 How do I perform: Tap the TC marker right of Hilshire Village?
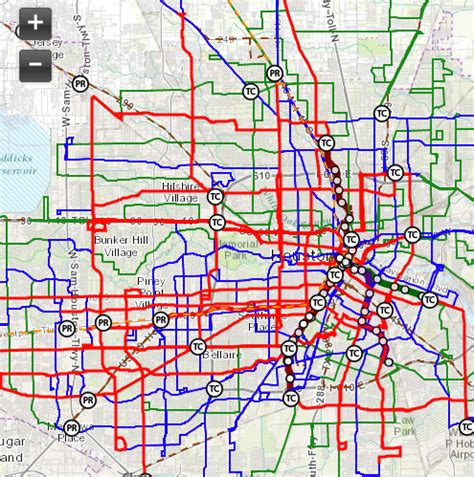[x=215, y=197]
